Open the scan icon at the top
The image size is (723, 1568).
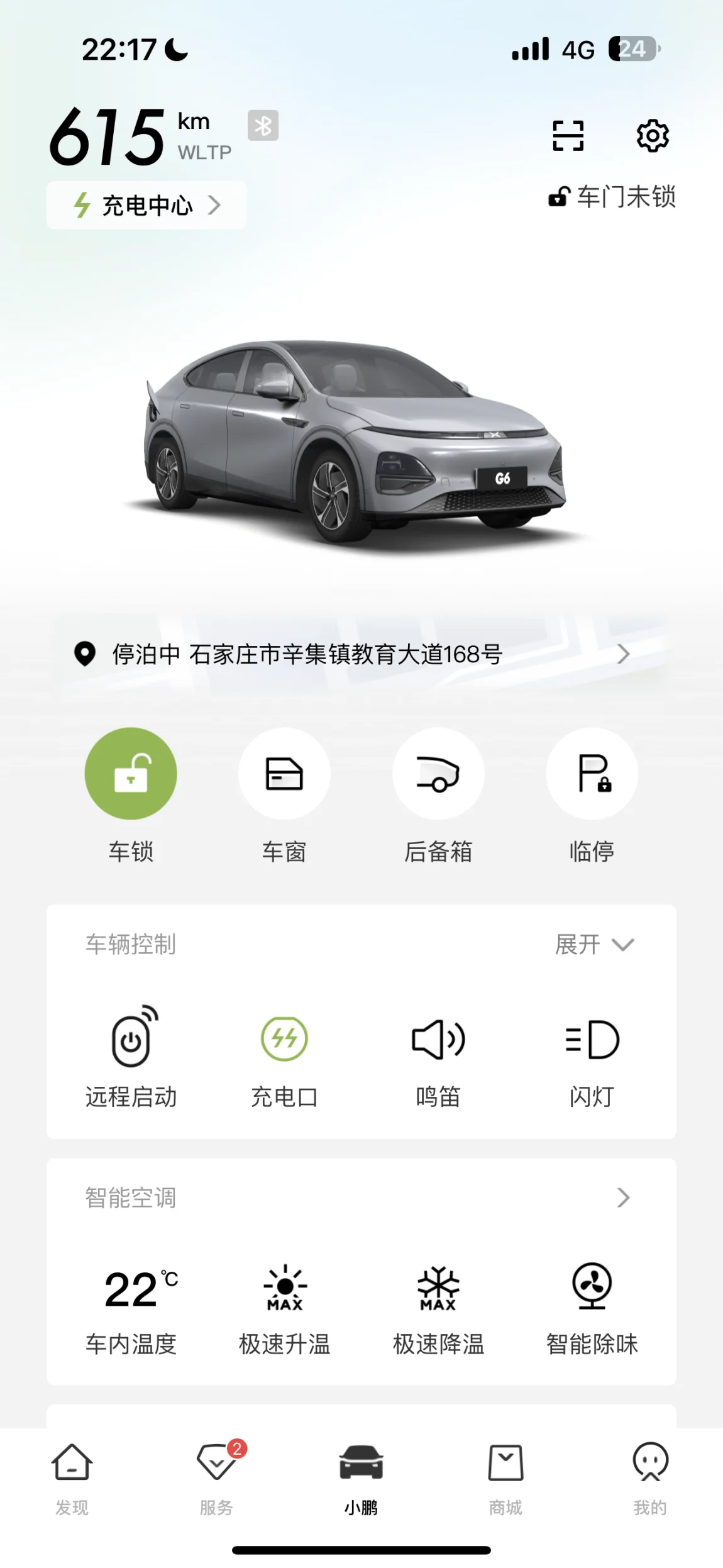(x=568, y=136)
